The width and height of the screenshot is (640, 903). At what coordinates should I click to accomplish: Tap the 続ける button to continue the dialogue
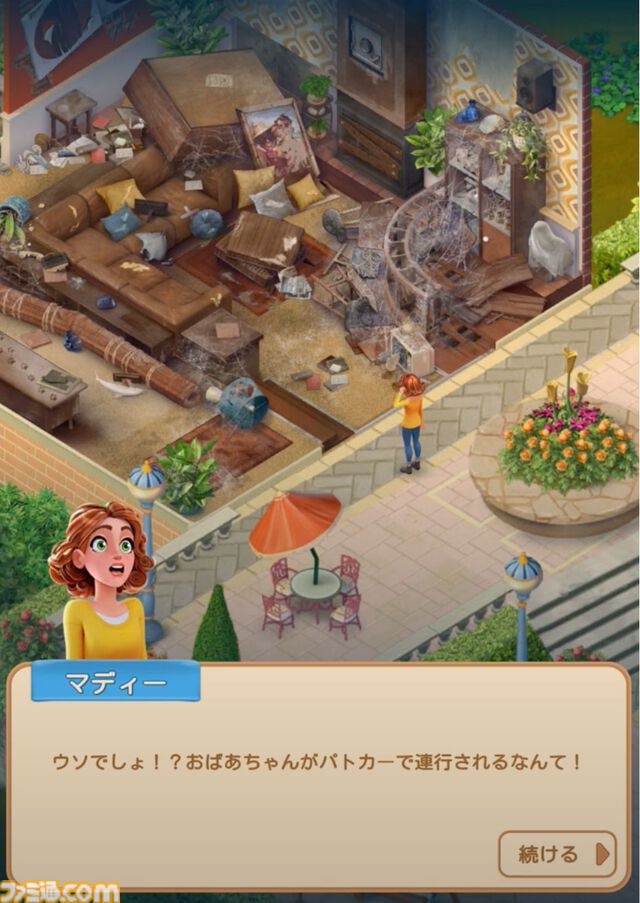coord(557,853)
